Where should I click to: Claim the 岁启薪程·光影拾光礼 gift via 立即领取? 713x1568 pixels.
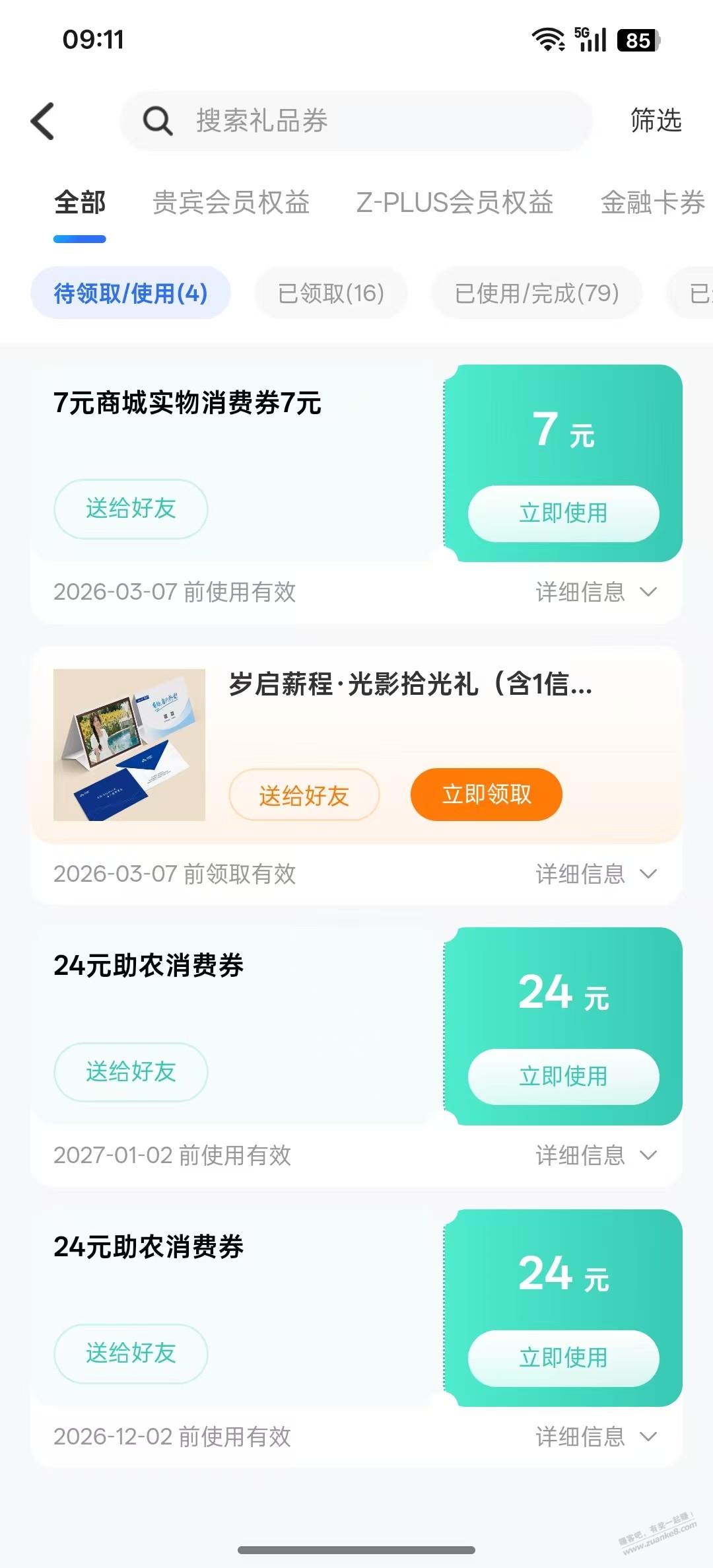click(x=487, y=795)
